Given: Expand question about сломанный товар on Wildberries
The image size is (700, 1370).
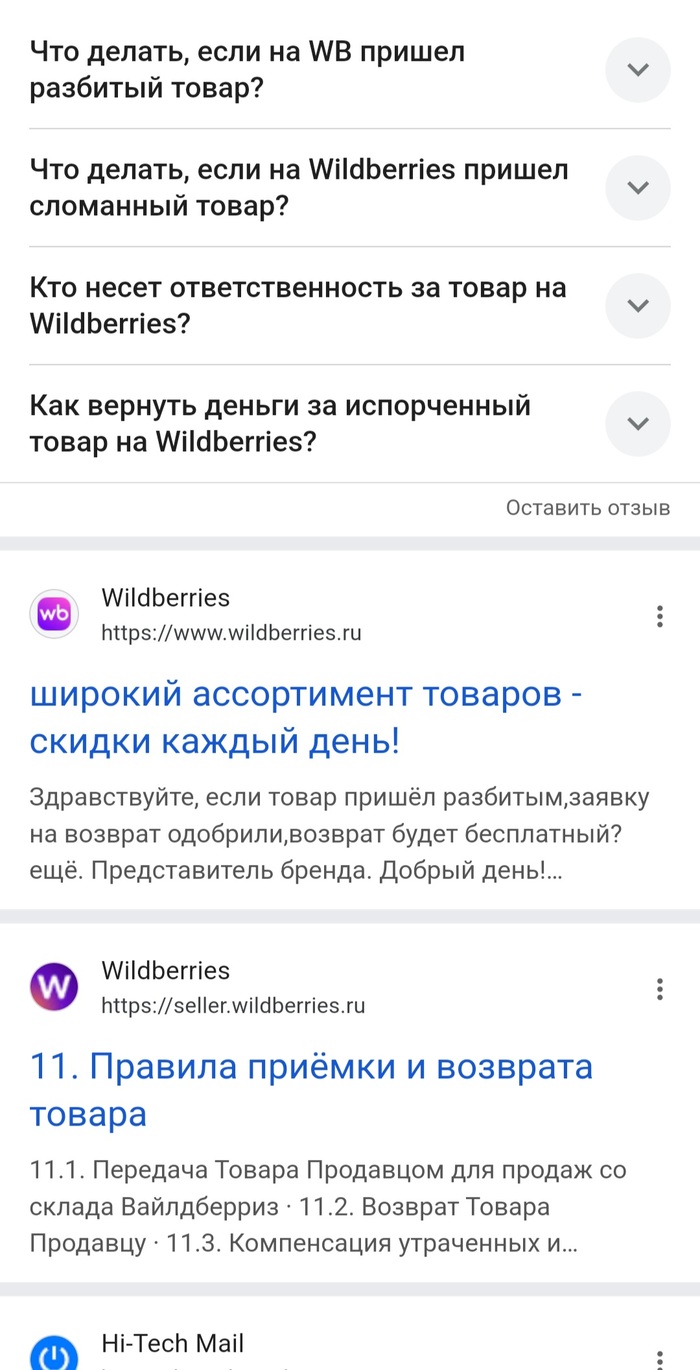Looking at the screenshot, I should pos(637,188).
